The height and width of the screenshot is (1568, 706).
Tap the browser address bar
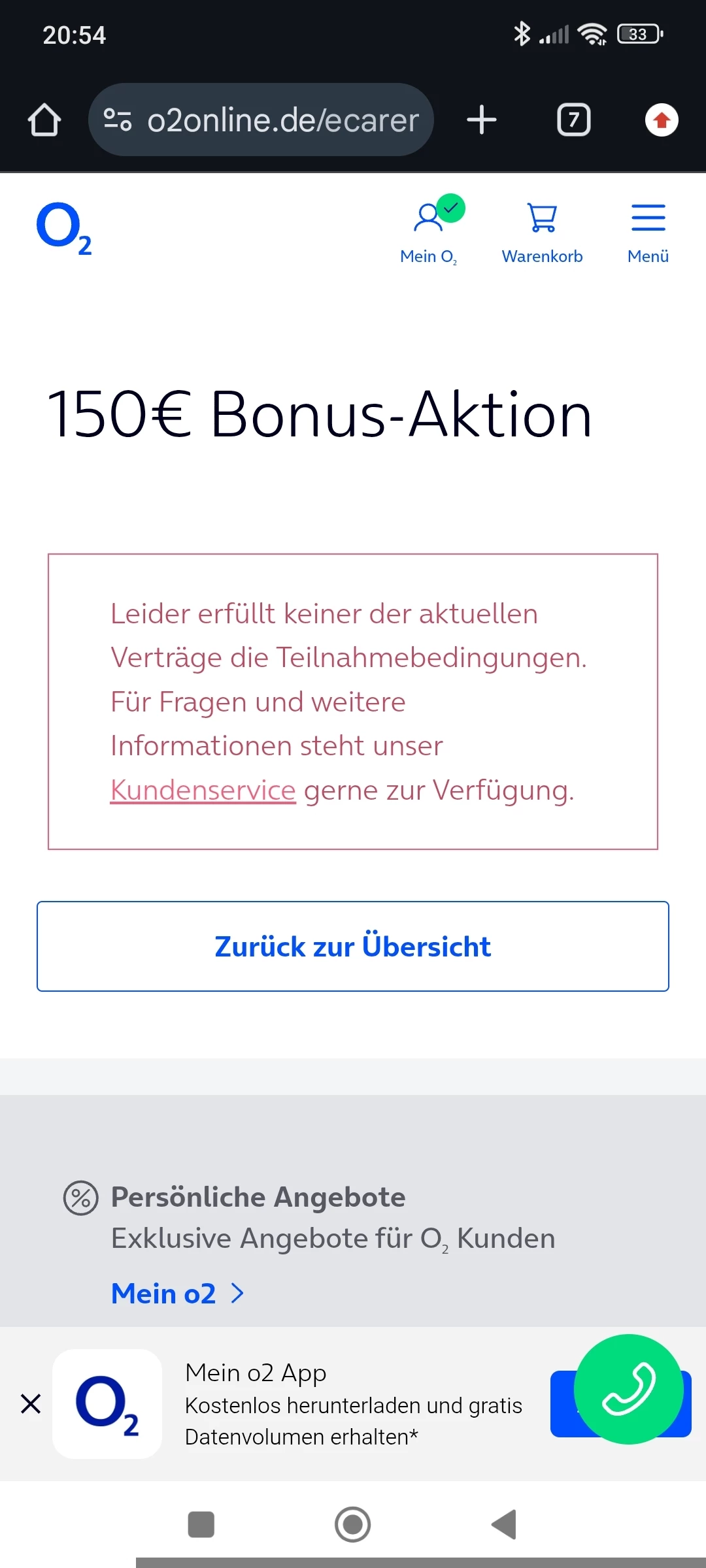pyautogui.click(x=261, y=120)
